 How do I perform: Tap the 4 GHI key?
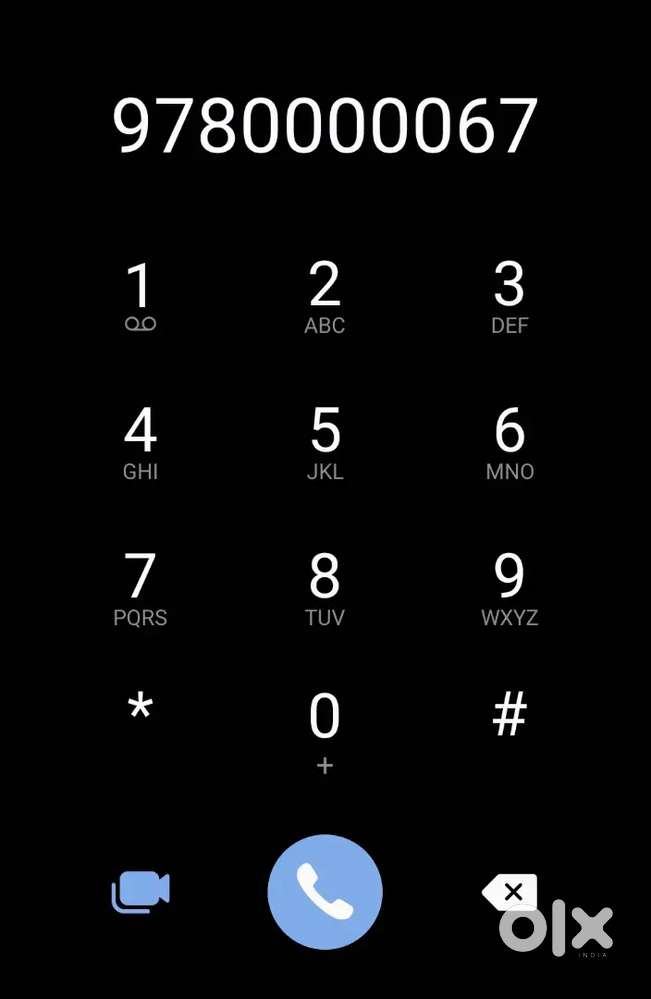coord(140,442)
